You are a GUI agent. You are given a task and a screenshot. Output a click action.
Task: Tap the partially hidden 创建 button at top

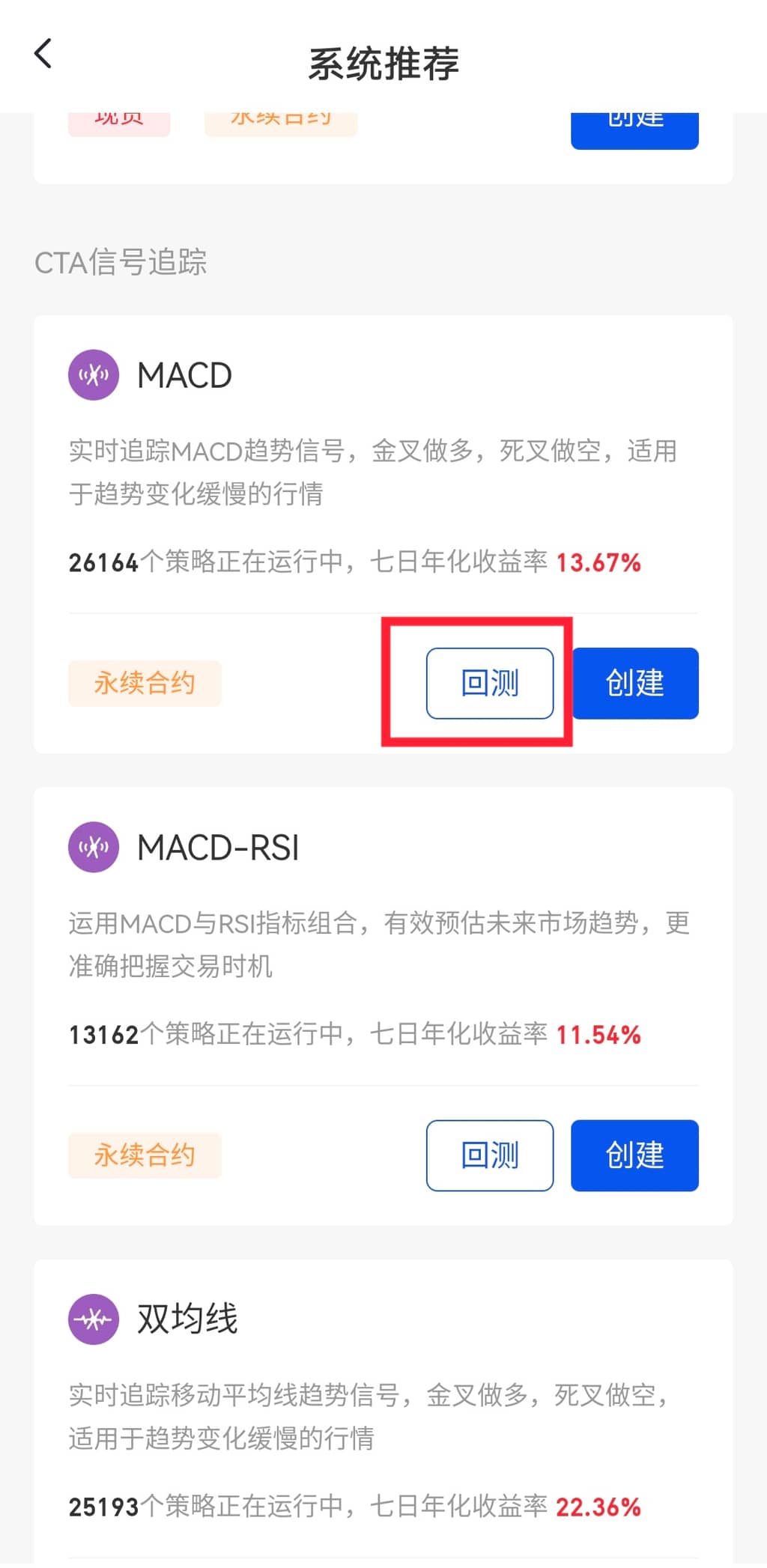pos(635,130)
